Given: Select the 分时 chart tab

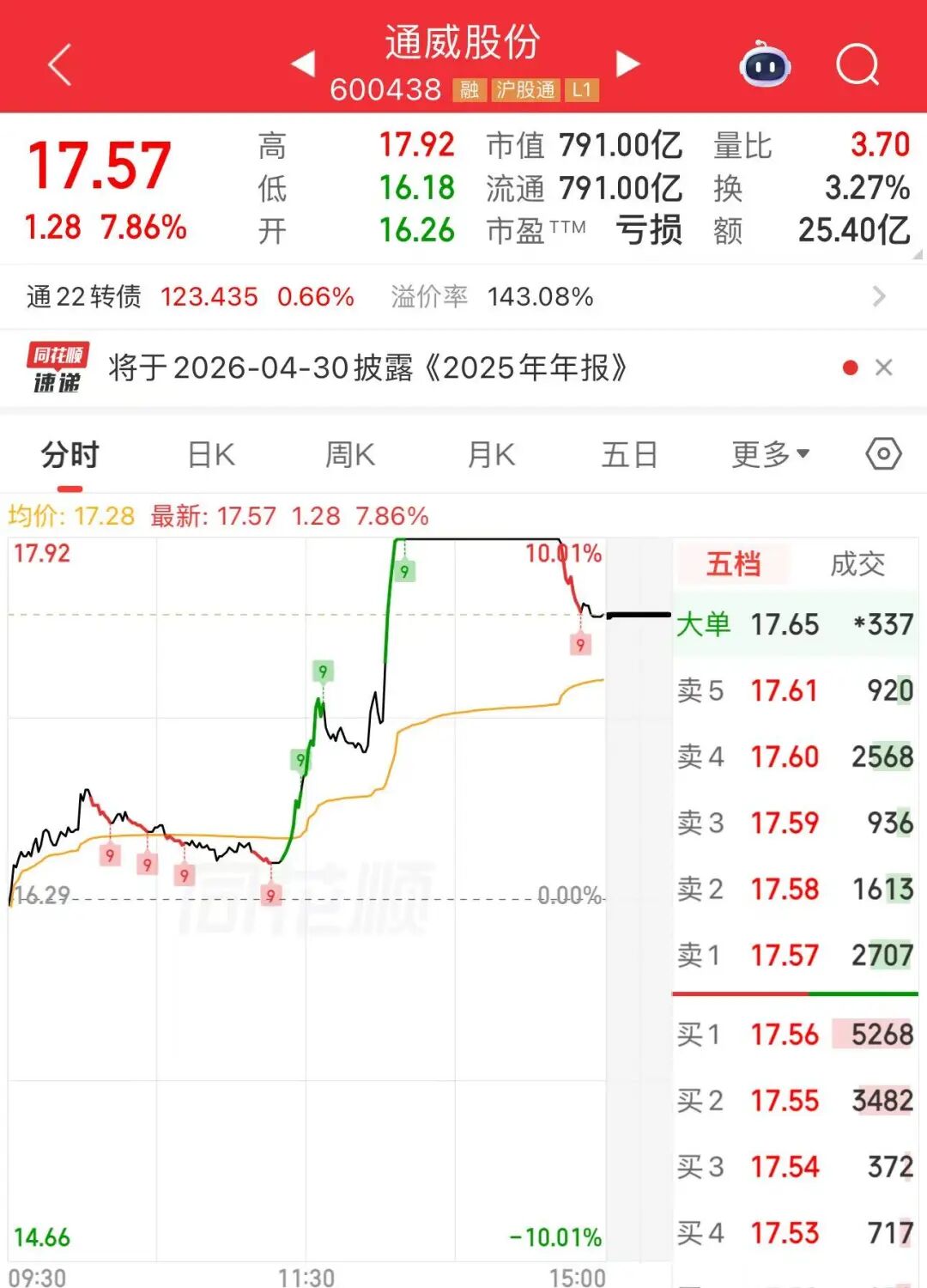Looking at the screenshot, I should [x=70, y=454].
